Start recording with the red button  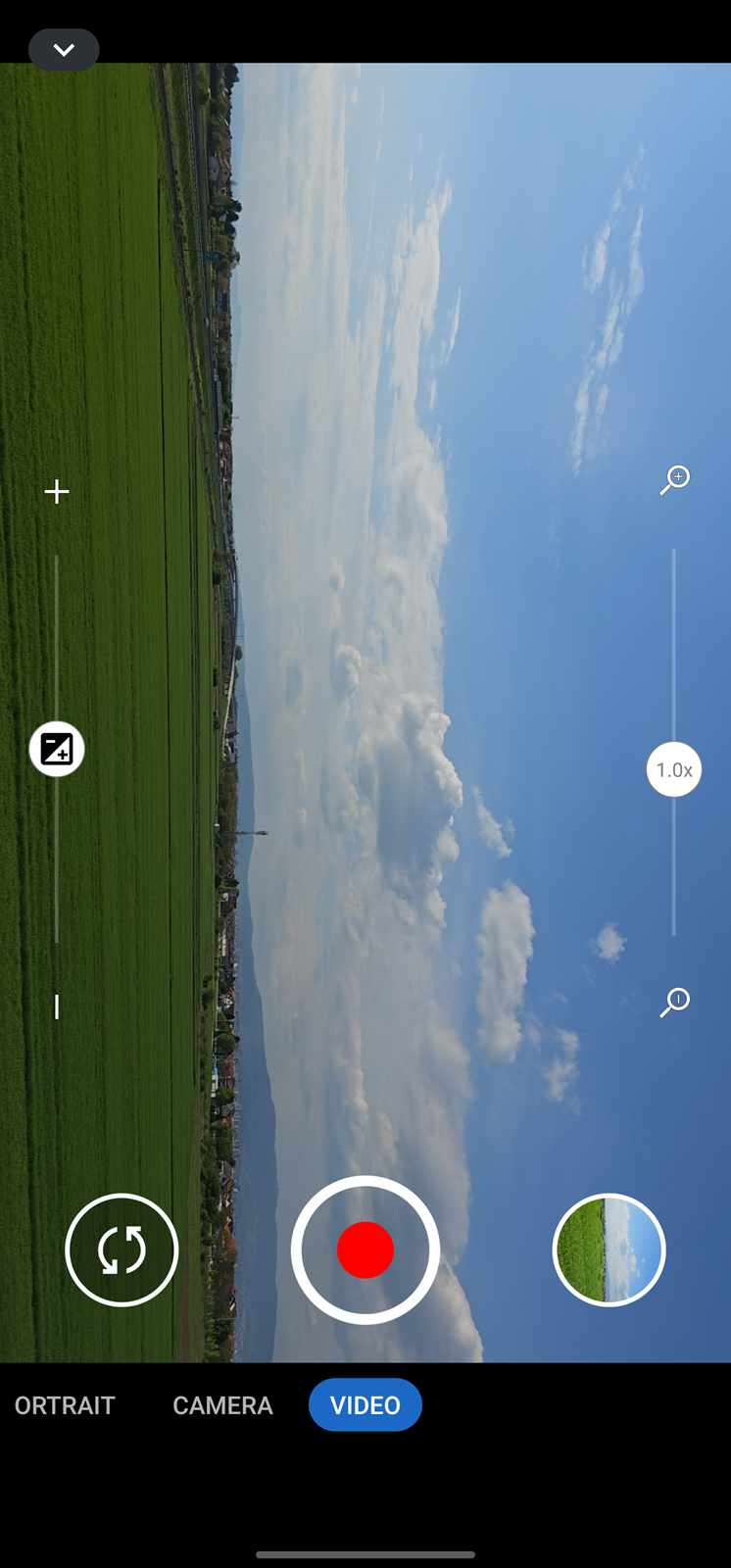point(365,1249)
